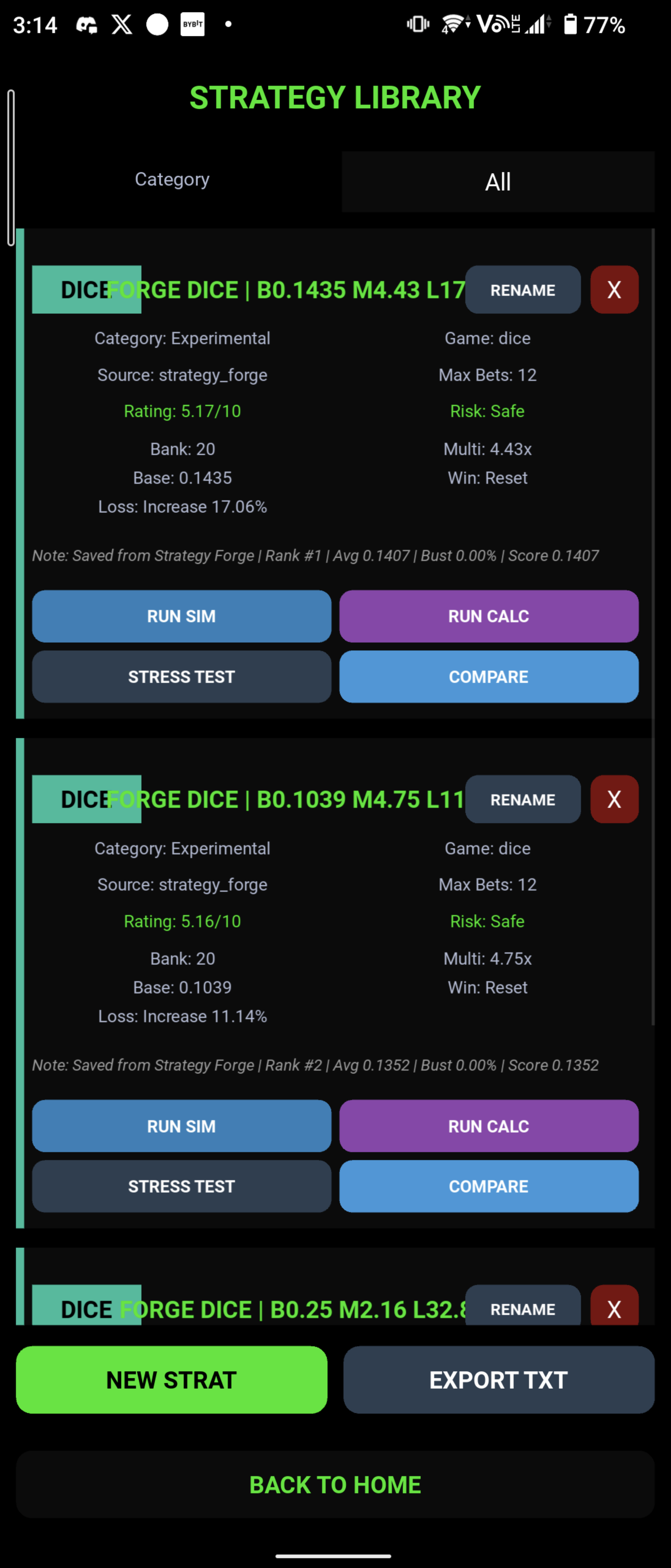Go back to home

point(335,1485)
